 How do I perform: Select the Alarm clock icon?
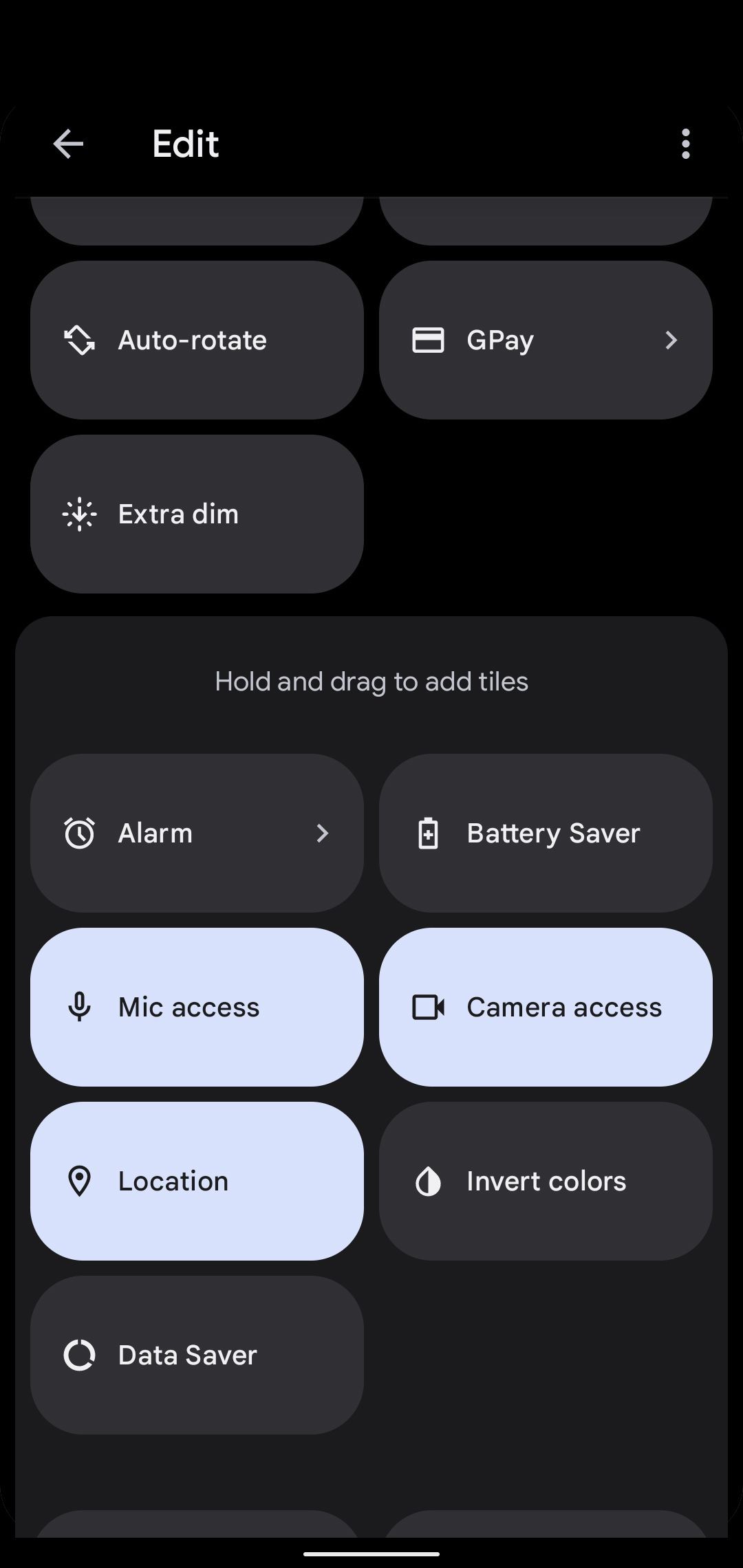tap(78, 832)
